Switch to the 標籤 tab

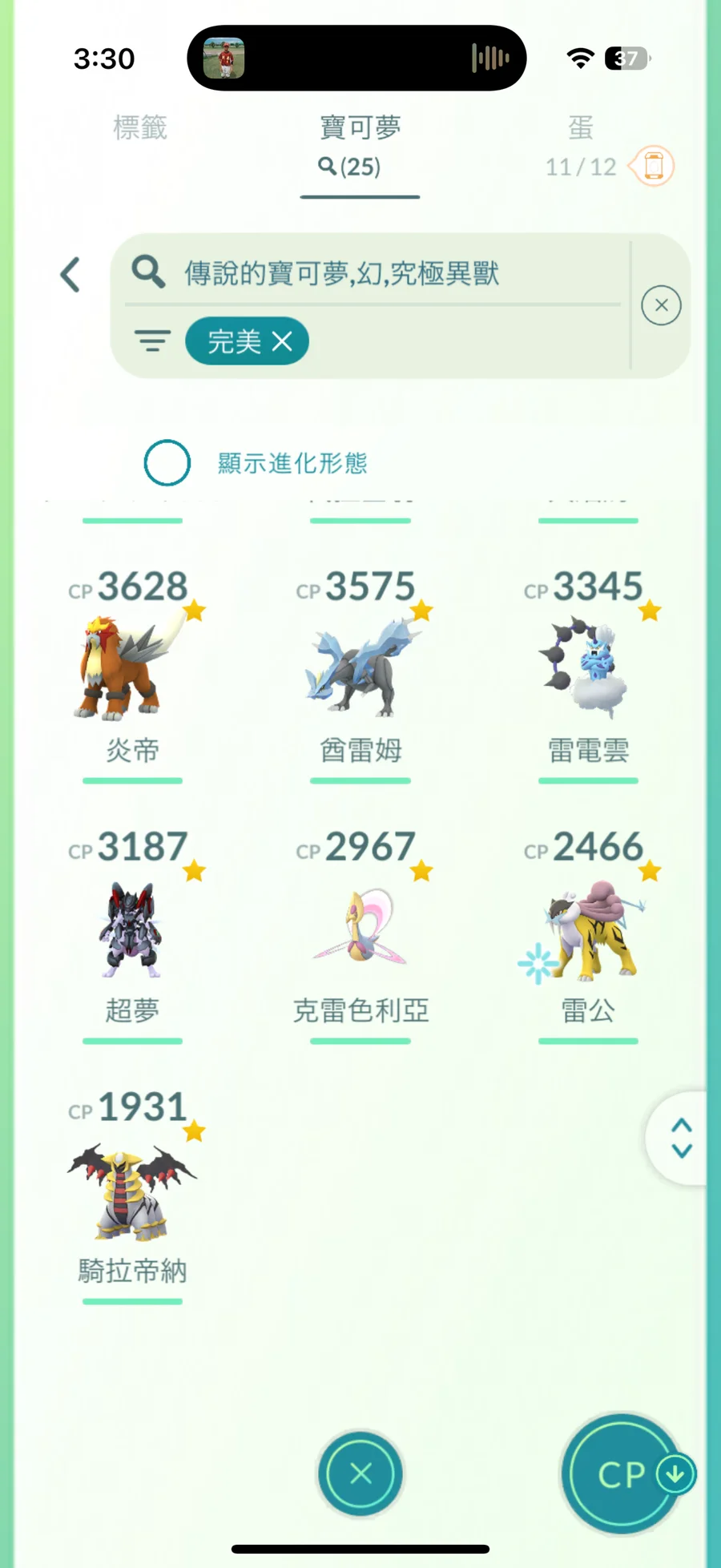pyautogui.click(x=140, y=128)
